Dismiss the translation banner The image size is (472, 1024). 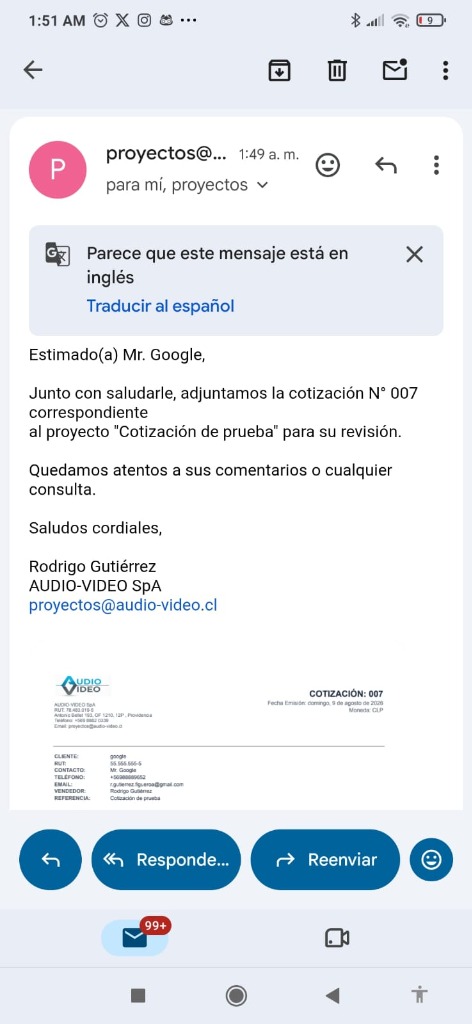click(x=415, y=254)
